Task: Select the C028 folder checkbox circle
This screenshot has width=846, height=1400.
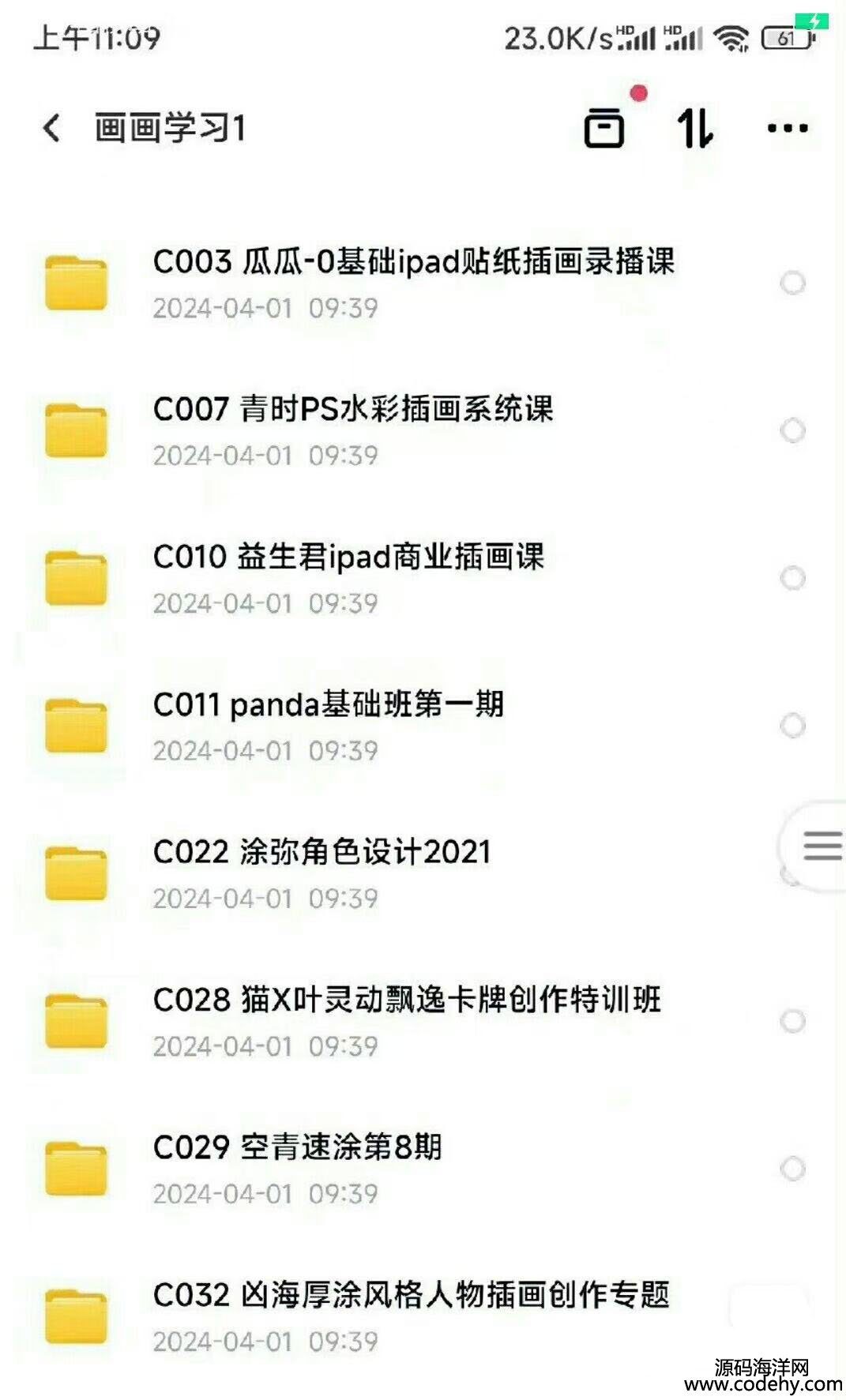Action: (792, 1021)
